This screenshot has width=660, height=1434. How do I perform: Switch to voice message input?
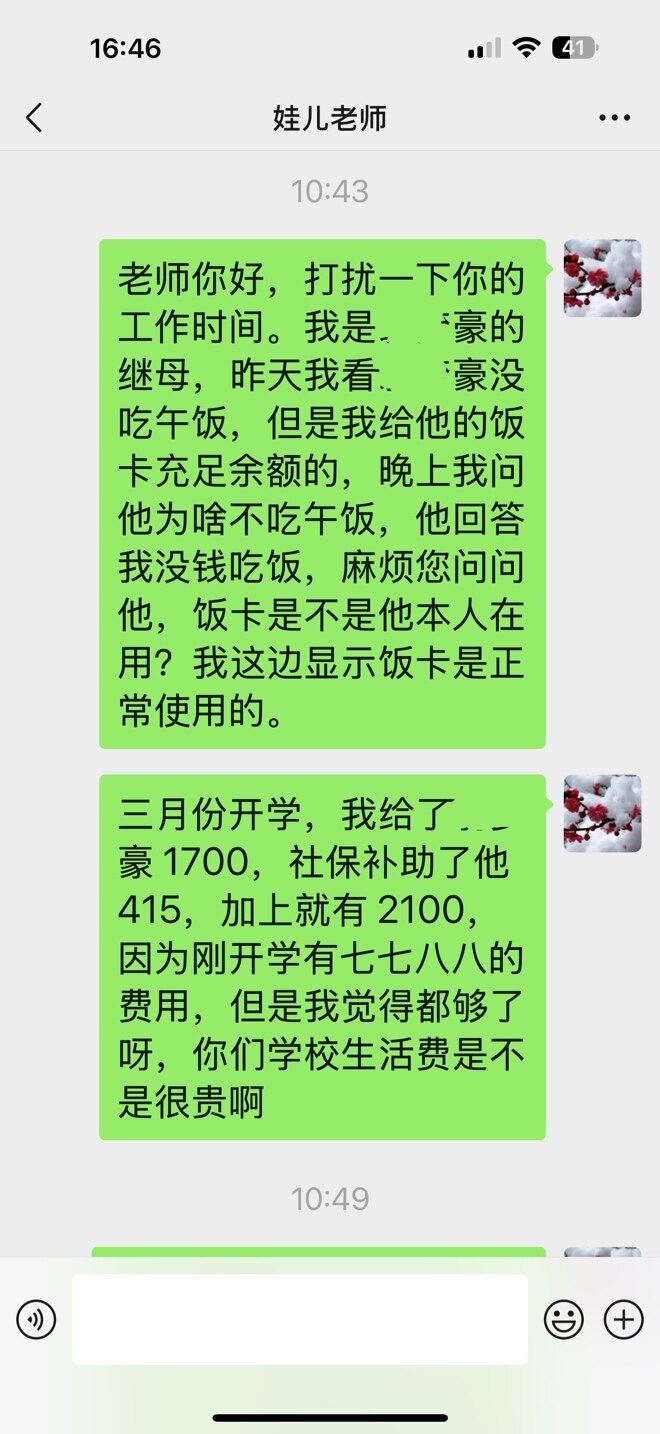point(36,1320)
